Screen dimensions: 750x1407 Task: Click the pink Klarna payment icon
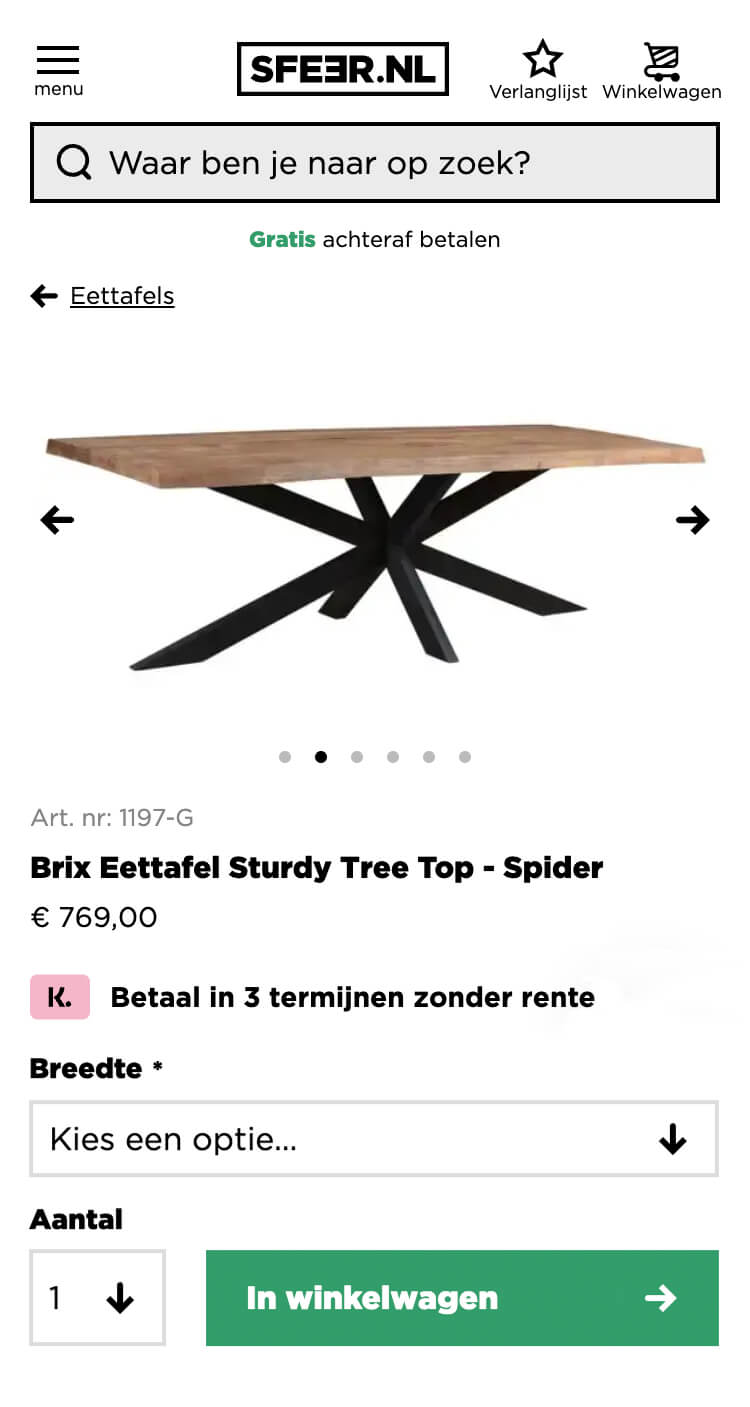pyautogui.click(x=60, y=996)
